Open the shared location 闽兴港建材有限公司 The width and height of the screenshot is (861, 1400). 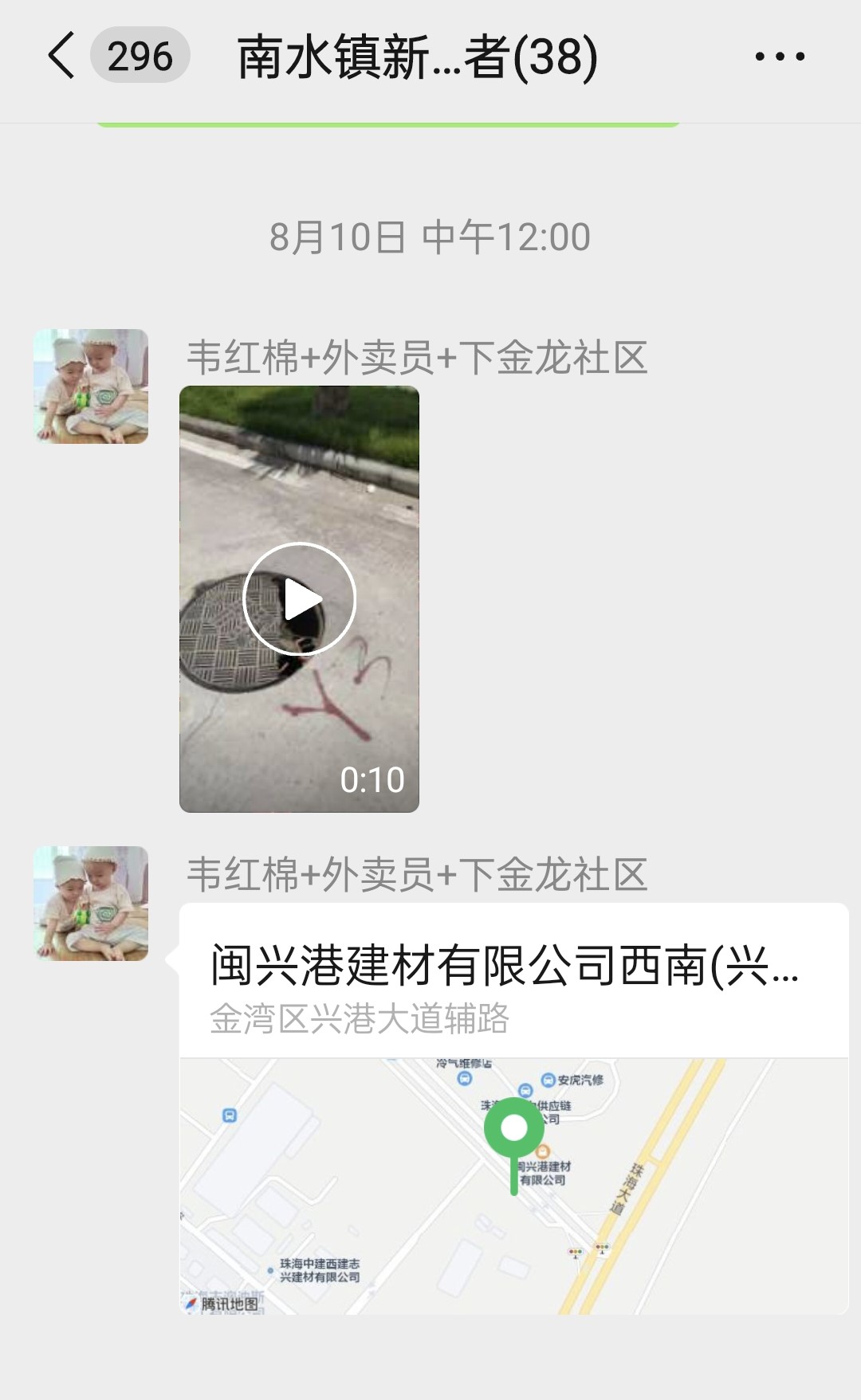click(x=513, y=1108)
